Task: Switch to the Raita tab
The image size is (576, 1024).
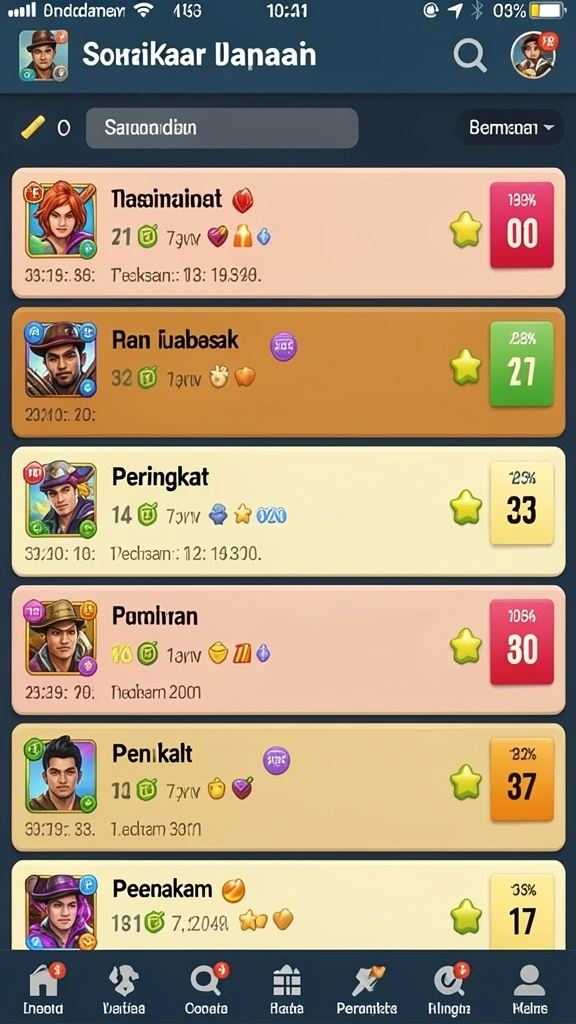Action: 287,989
